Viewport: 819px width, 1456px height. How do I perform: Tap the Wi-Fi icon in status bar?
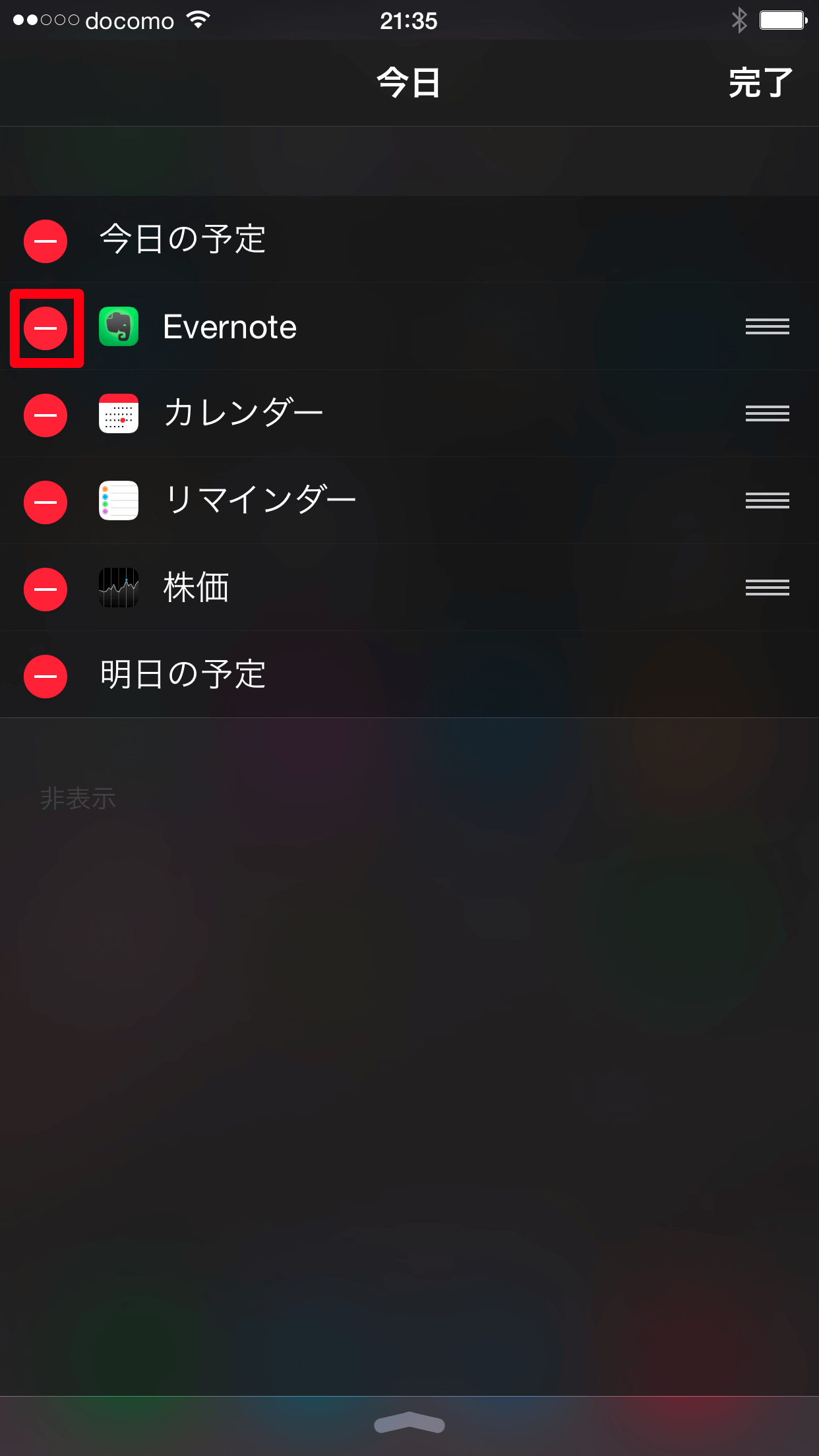click(197, 20)
